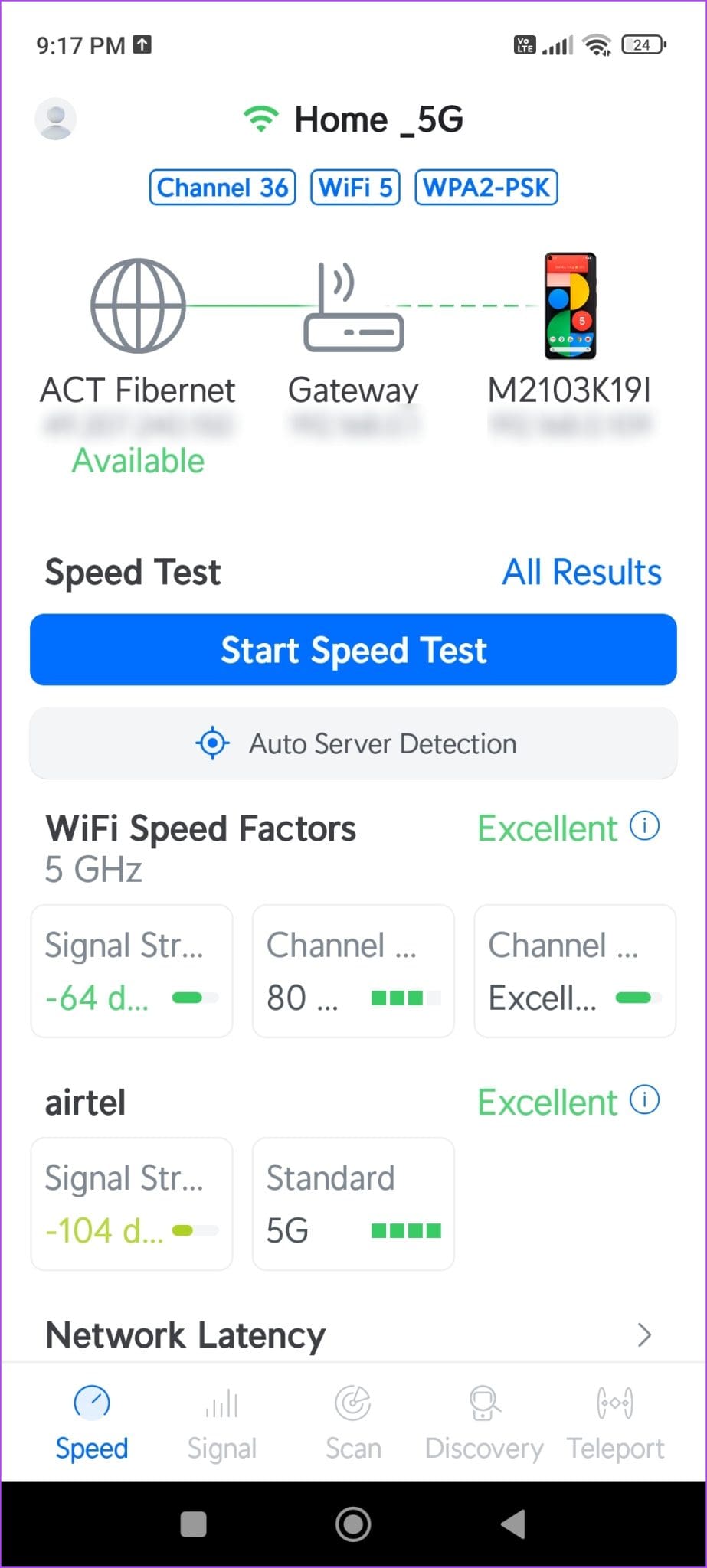The height and width of the screenshot is (1568, 707).
Task: Open the Channel 36 details badge
Action: 222,188
